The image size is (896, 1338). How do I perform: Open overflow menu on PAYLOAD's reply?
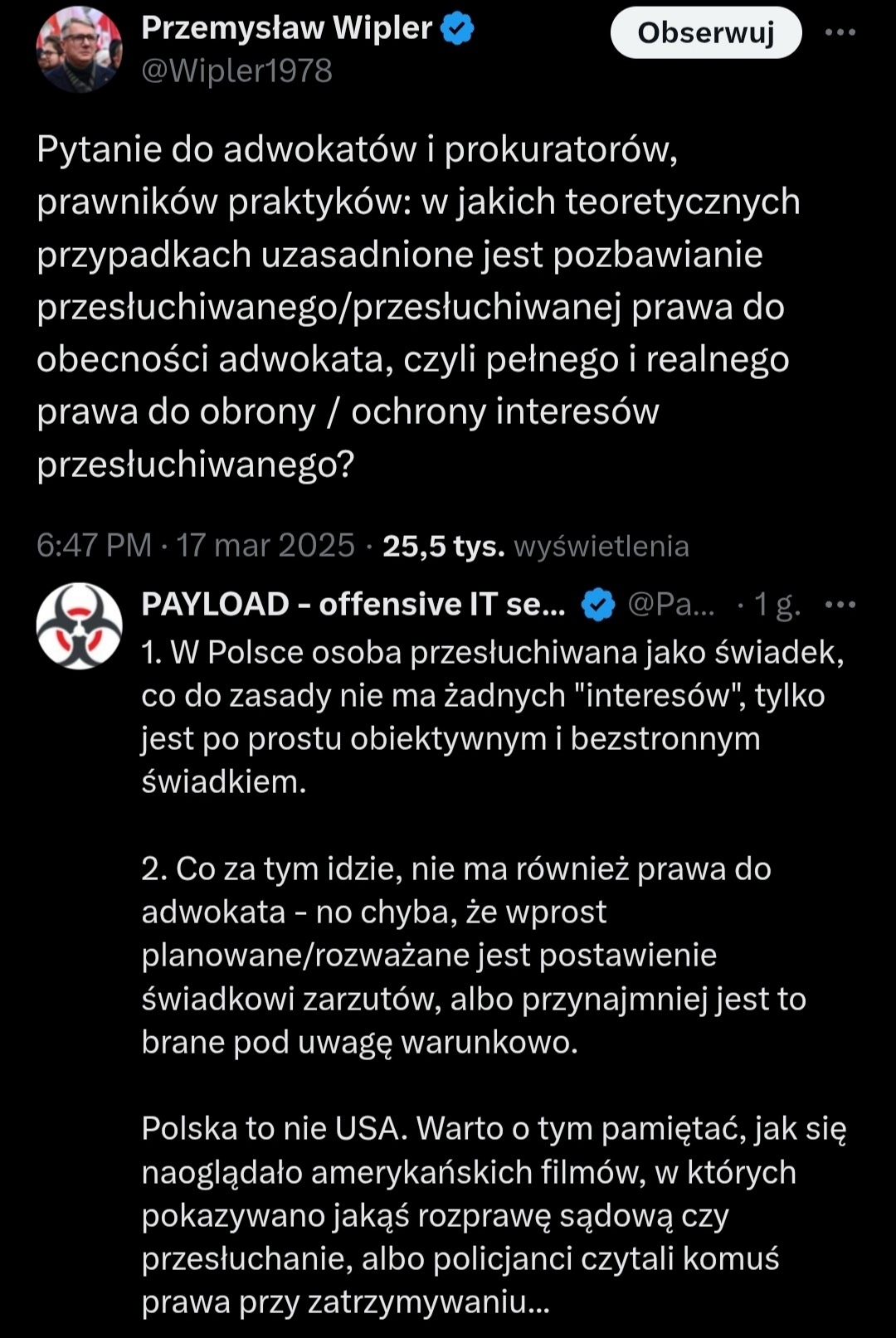coord(840,605)
